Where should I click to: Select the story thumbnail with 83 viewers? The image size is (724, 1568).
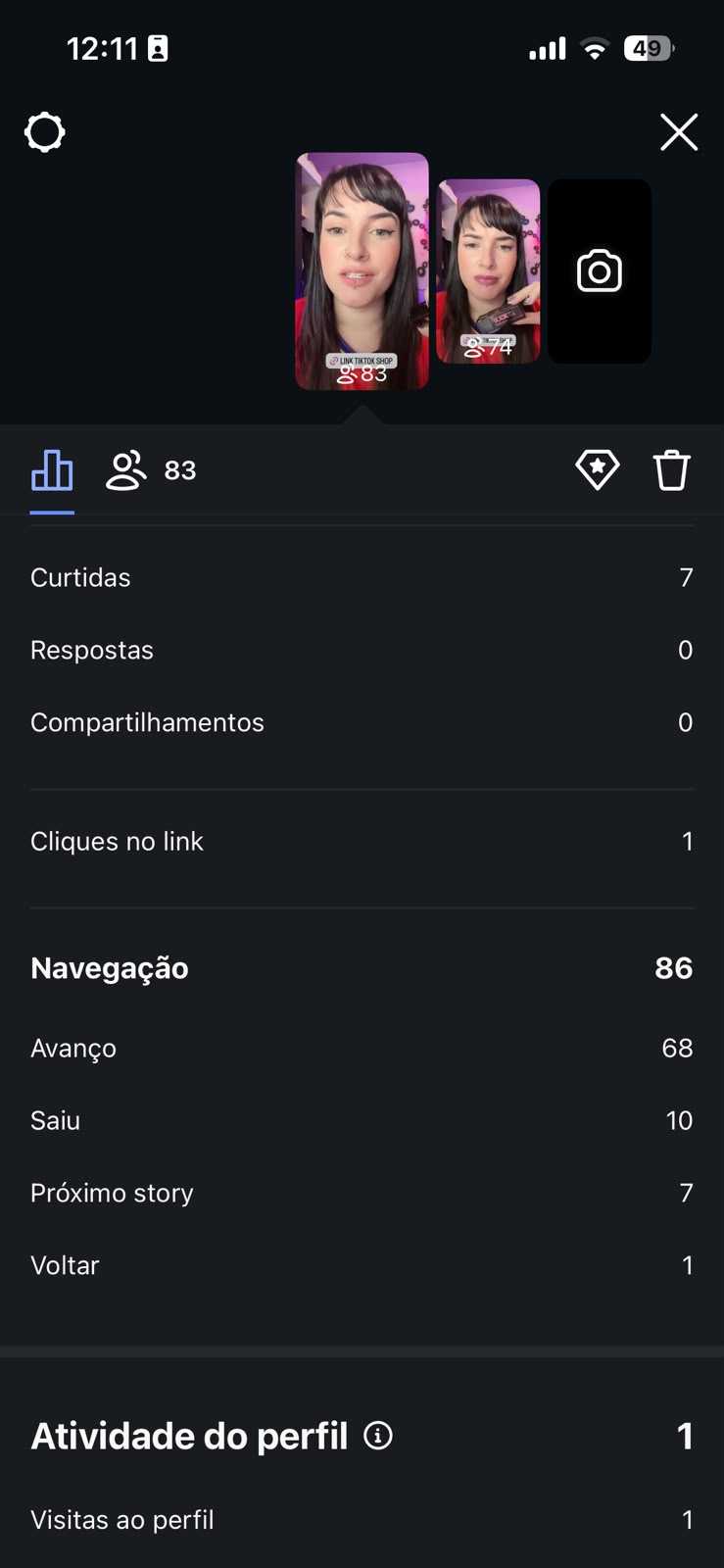362,270
